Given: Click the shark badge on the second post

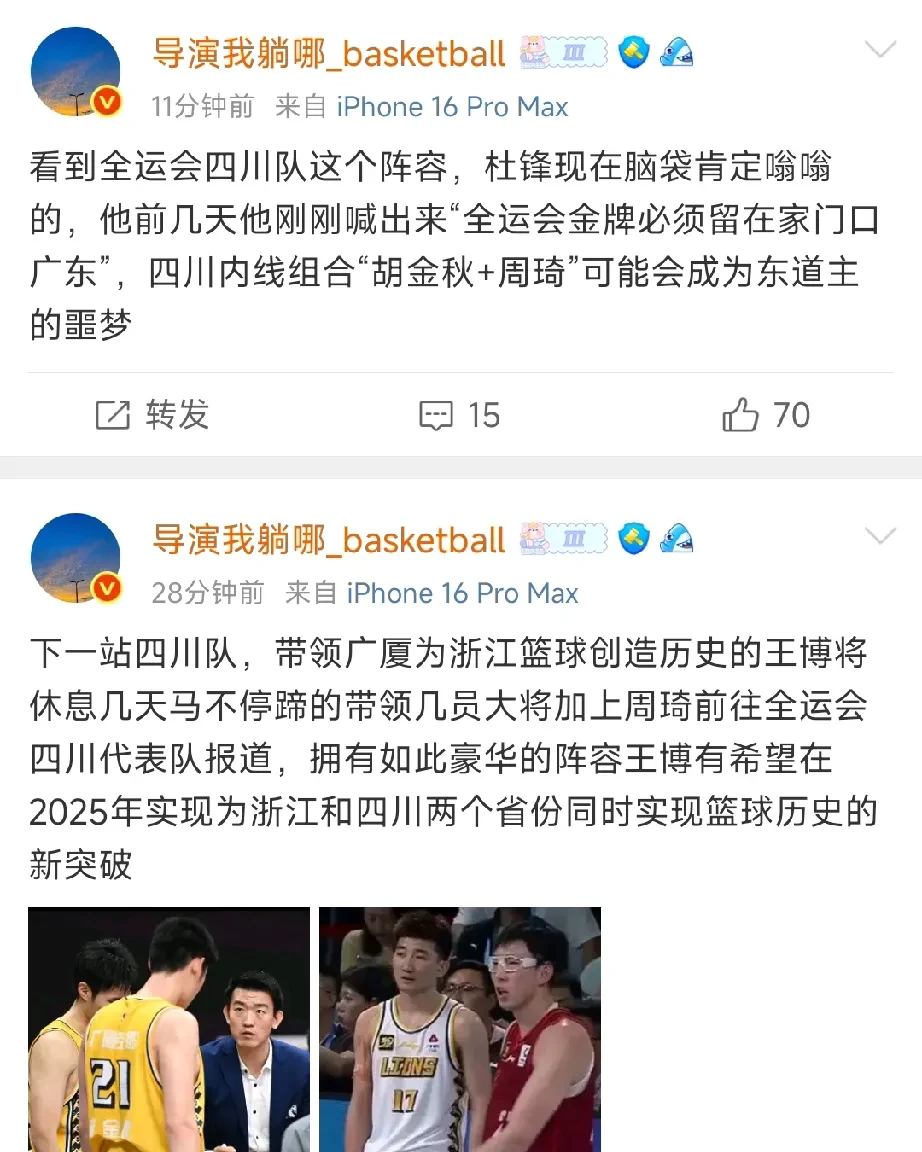Looking at the screenshot, I should (x=679, y=539).
